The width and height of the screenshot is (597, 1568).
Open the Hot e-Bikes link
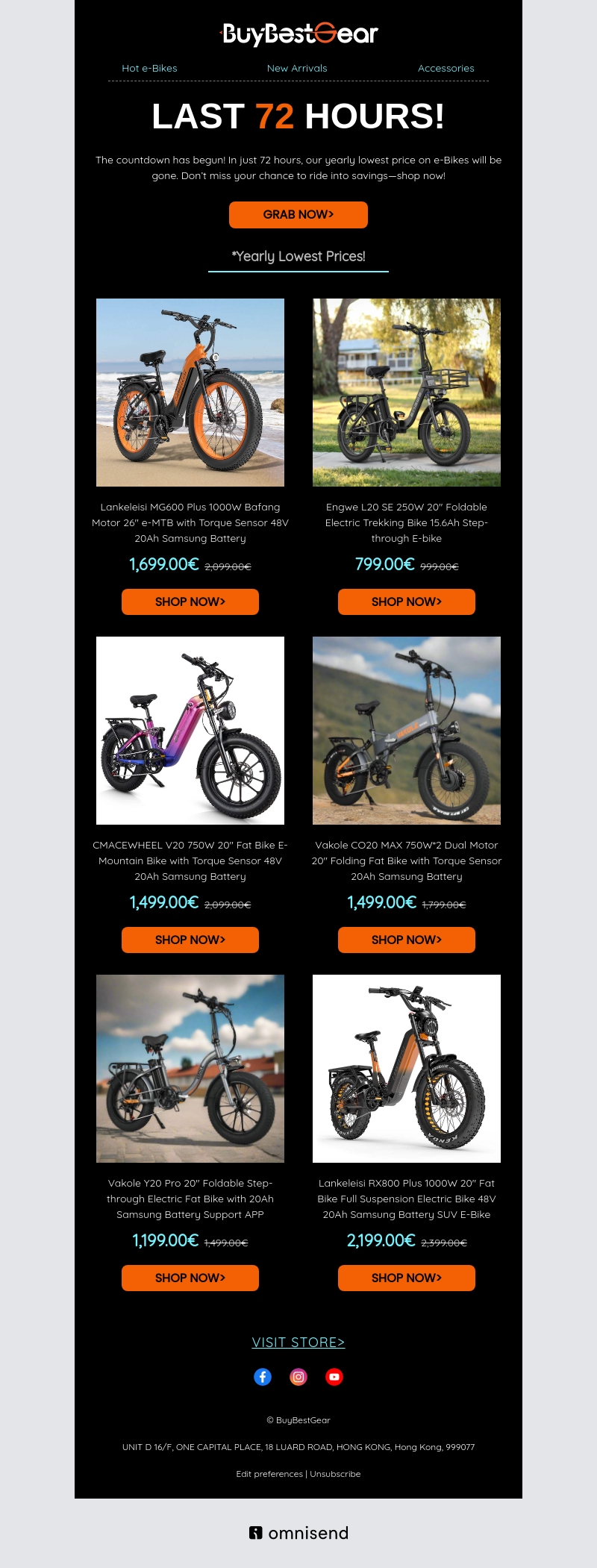pos(149,68)
